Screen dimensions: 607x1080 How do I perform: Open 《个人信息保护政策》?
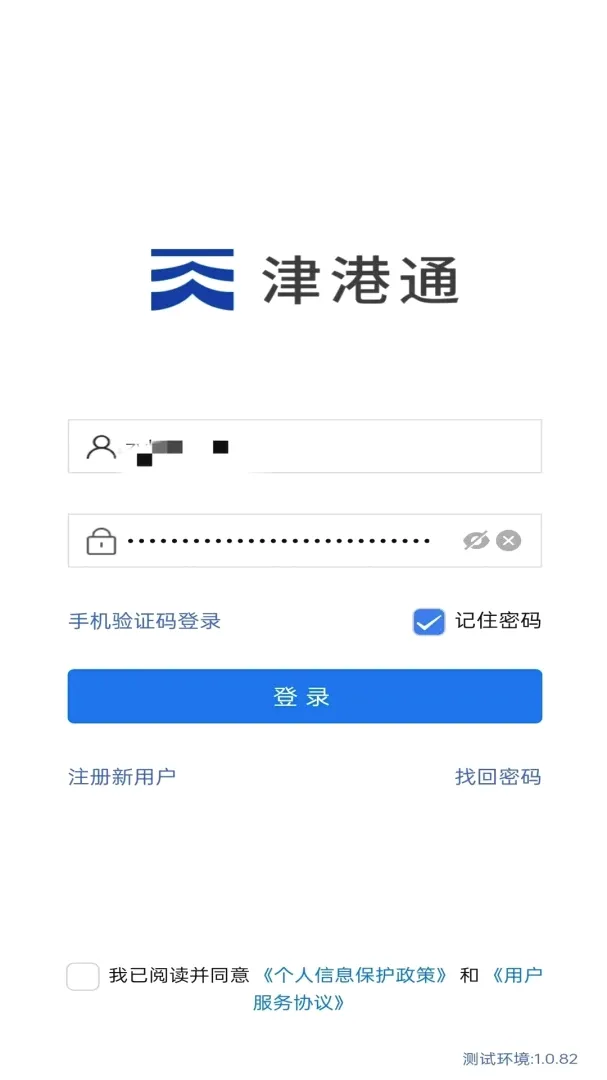[354, 975]
